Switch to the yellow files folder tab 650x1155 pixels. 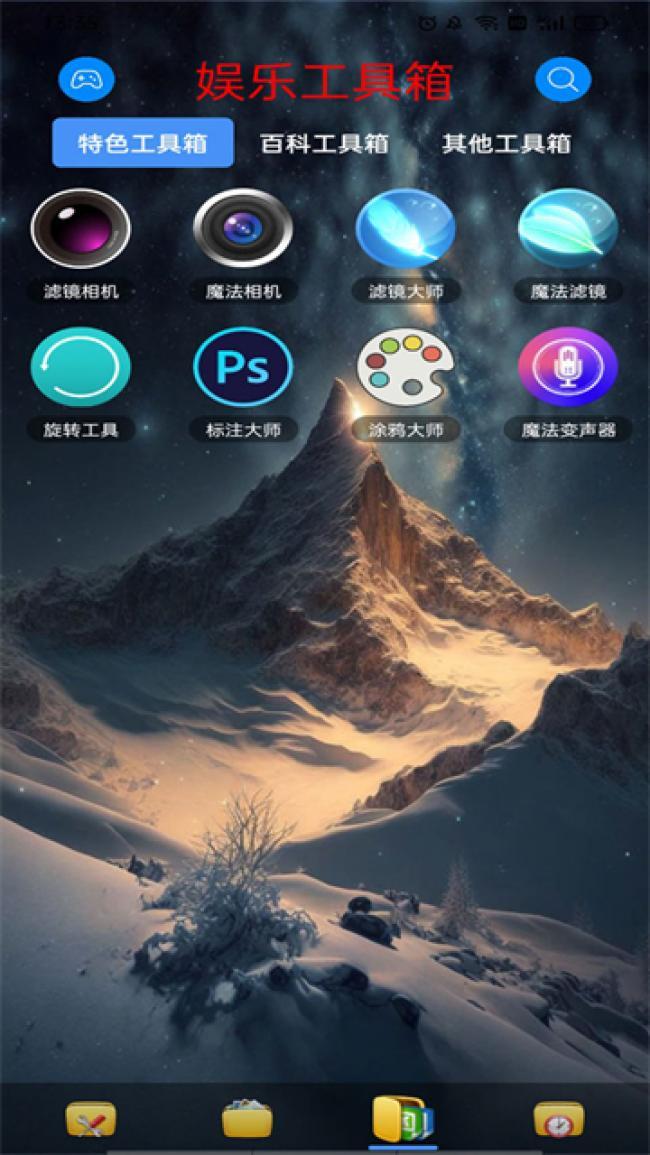[247, 1118]
